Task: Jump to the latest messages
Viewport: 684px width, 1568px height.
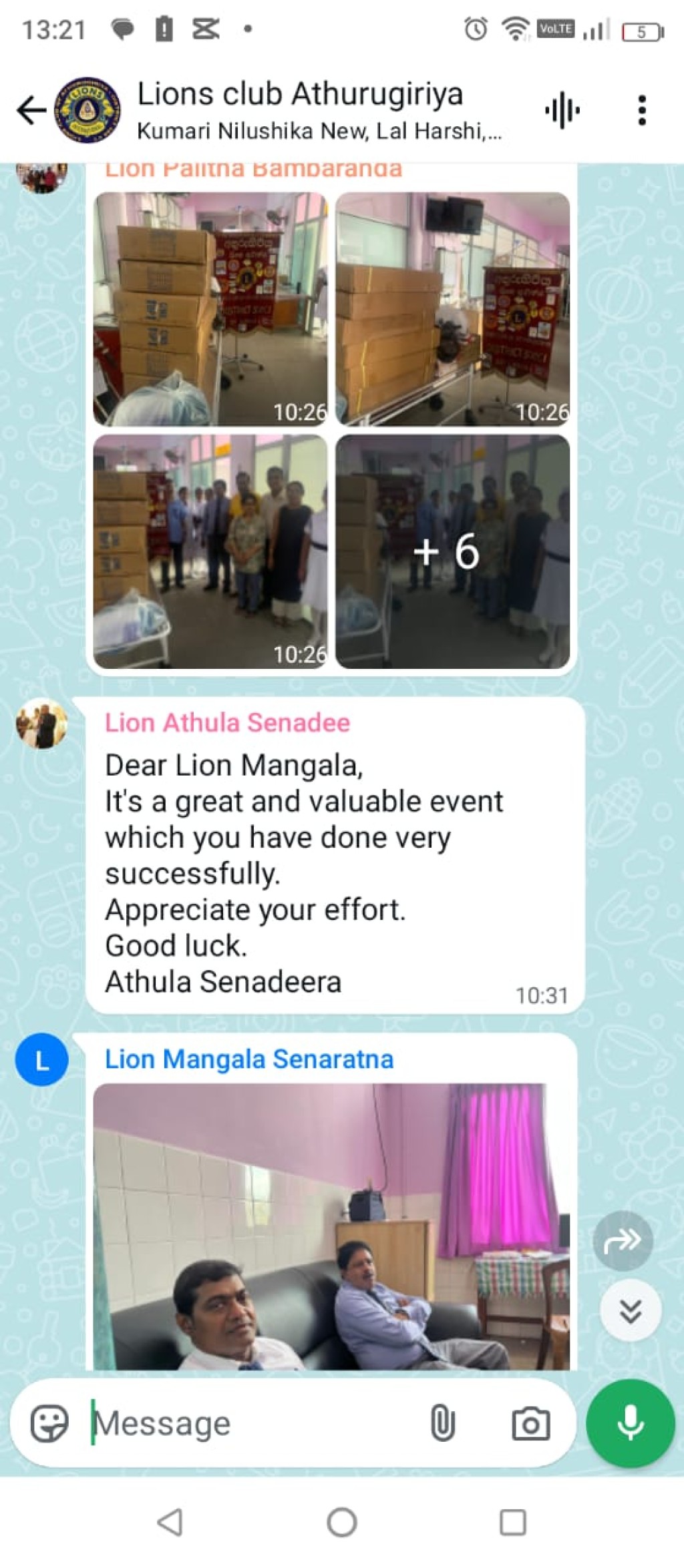Action: pyautogui.click(x=631, y=1310)
